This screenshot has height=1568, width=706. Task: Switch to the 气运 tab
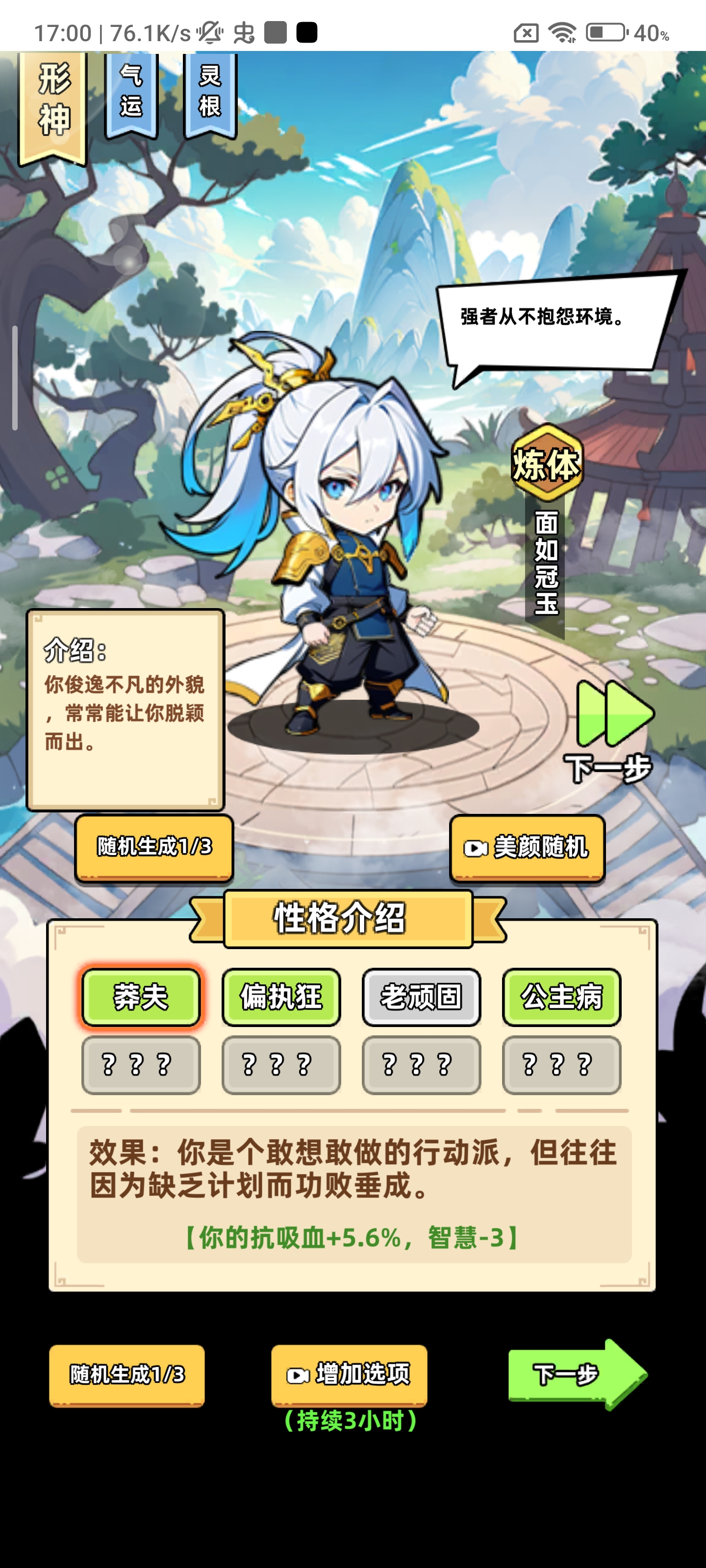pos(131,93)
